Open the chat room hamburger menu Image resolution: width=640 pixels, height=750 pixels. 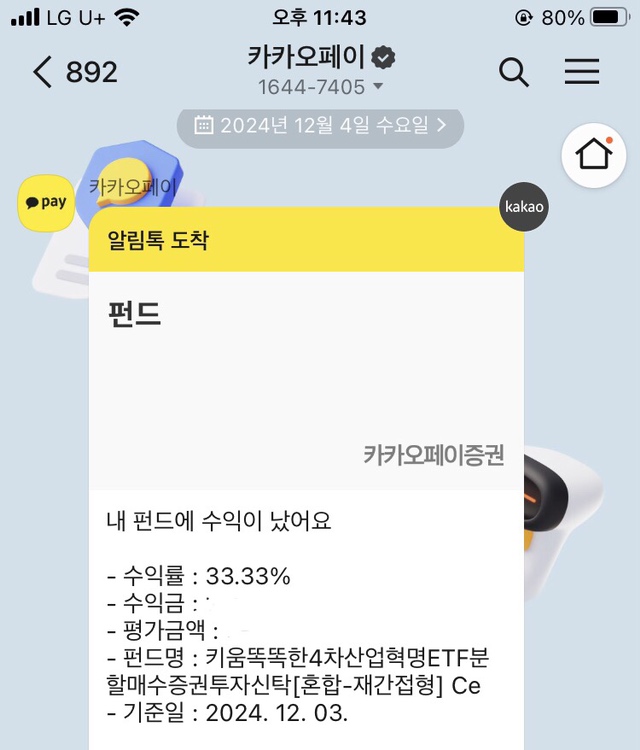click(x=582, y=72)
